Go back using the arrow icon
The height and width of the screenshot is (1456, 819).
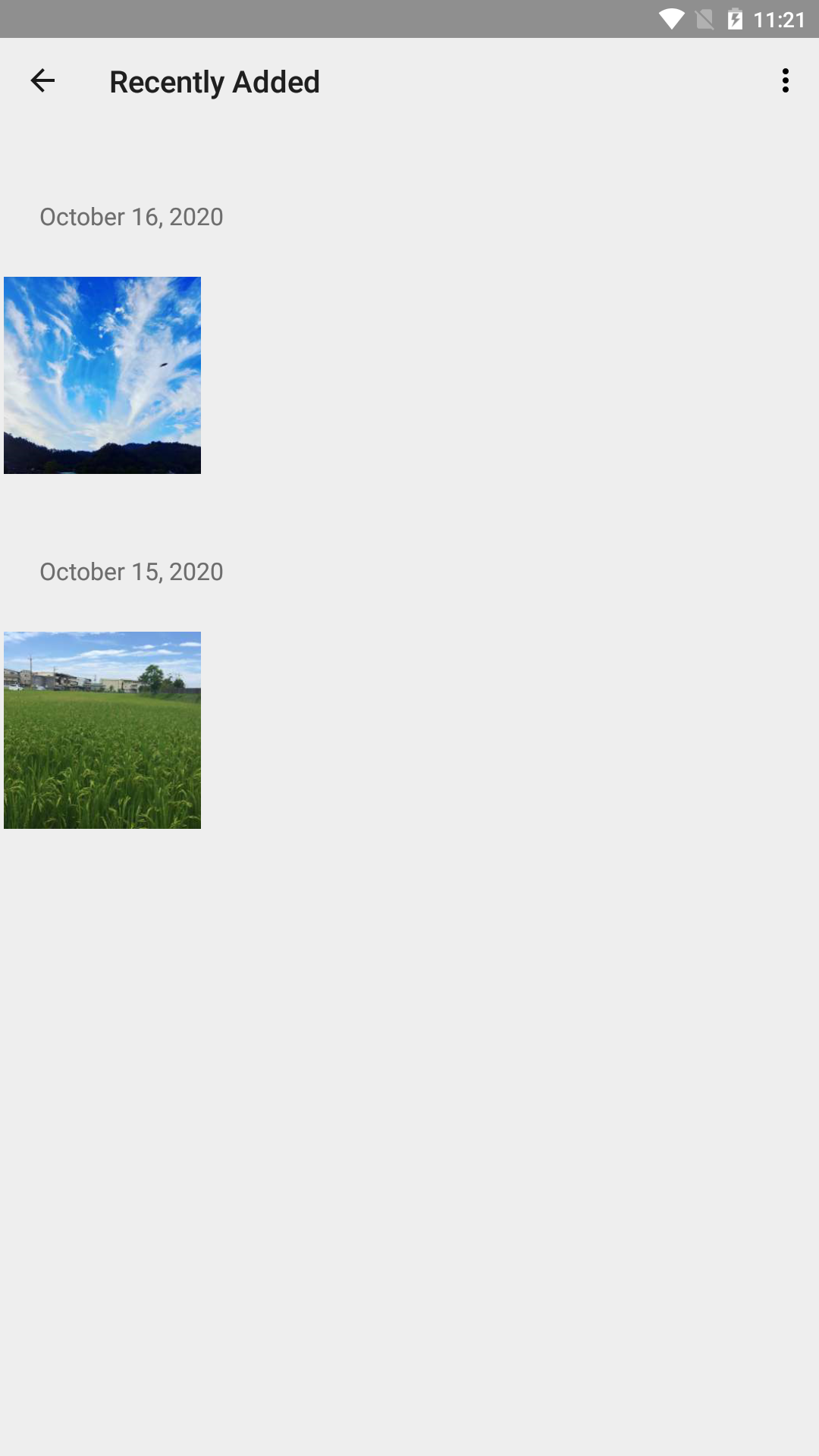click(42, 80)
